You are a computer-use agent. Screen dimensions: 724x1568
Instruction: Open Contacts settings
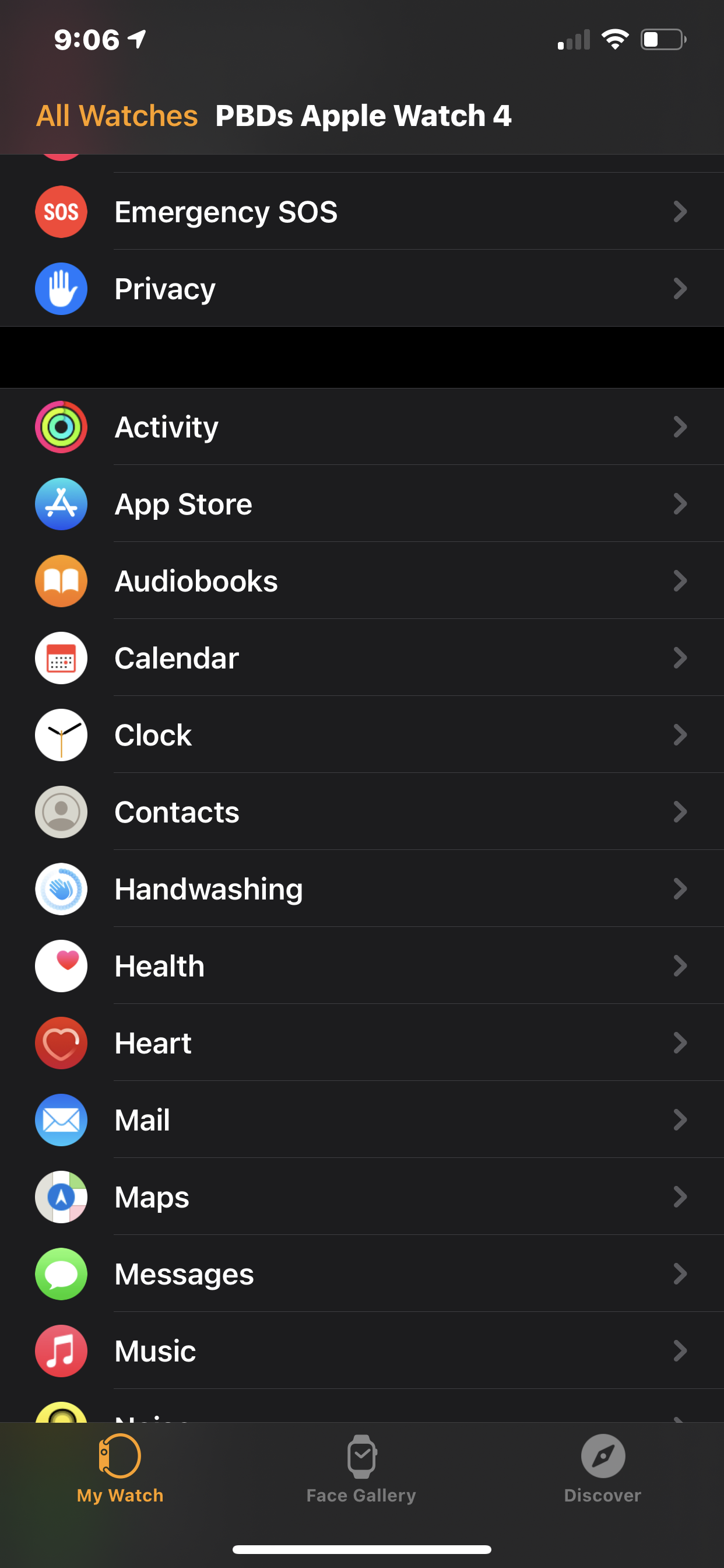(361, 812)
